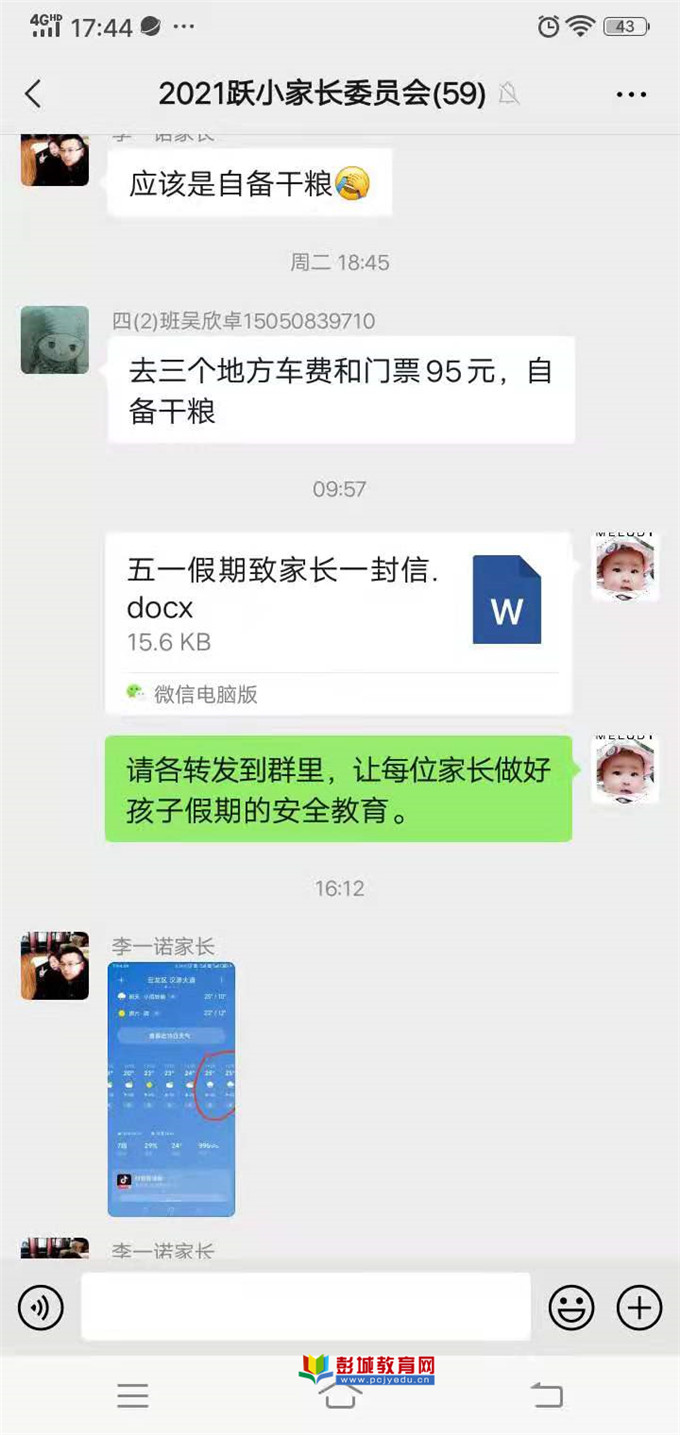Open the chat overflow menu
The image size is (680, 1435).
pyautogui.click(x=631, y=95)
